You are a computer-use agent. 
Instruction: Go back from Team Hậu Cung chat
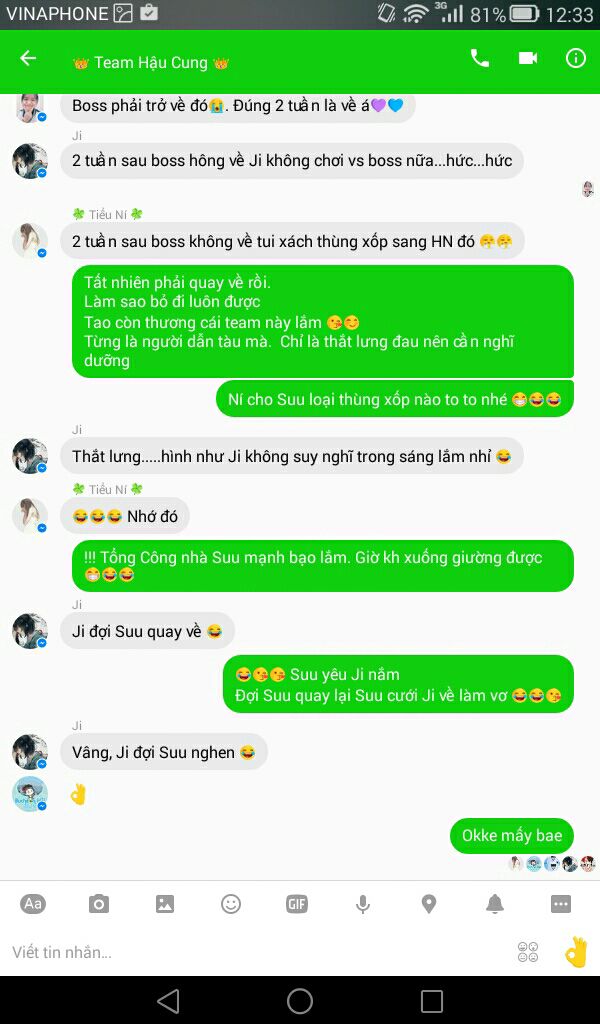pos(28,59)
